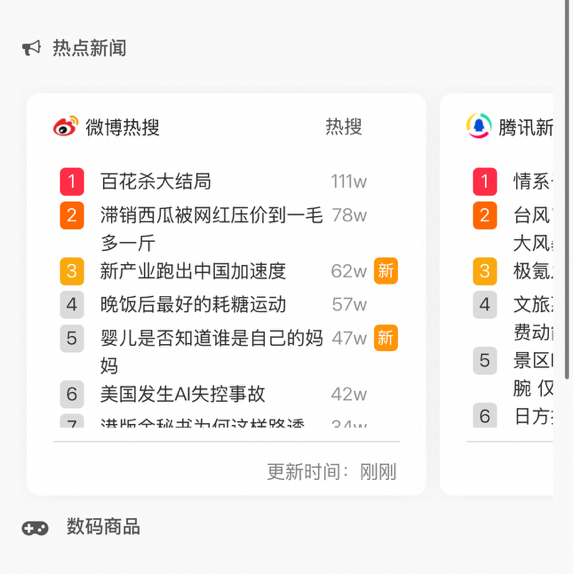Viewport: 573px width, 574px height.
Task: Tap the 热搜 label in Weibo card
Action: tap(344, 127)
